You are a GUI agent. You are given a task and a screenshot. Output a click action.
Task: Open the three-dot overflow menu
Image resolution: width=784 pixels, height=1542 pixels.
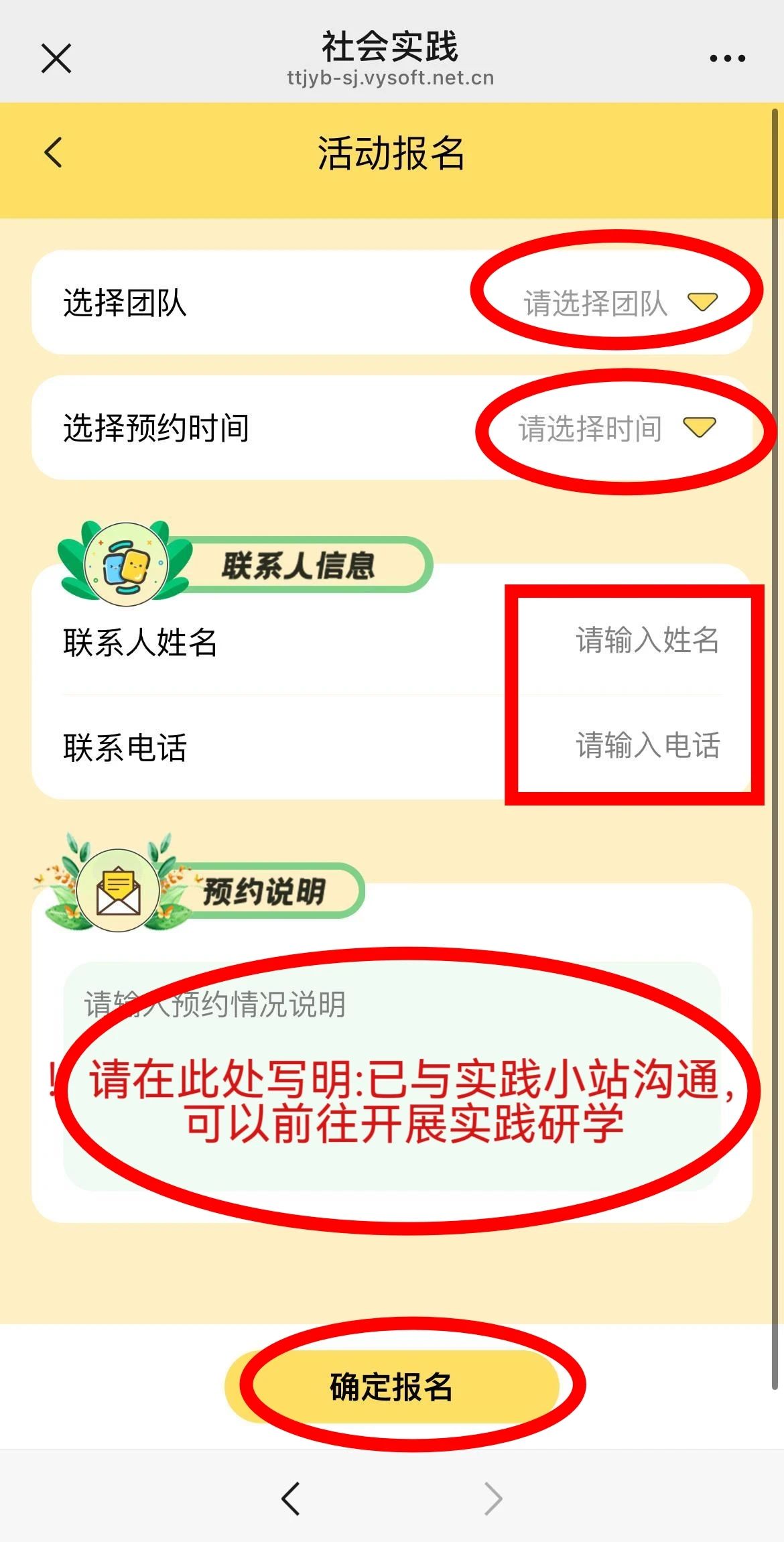pos(727,58)
